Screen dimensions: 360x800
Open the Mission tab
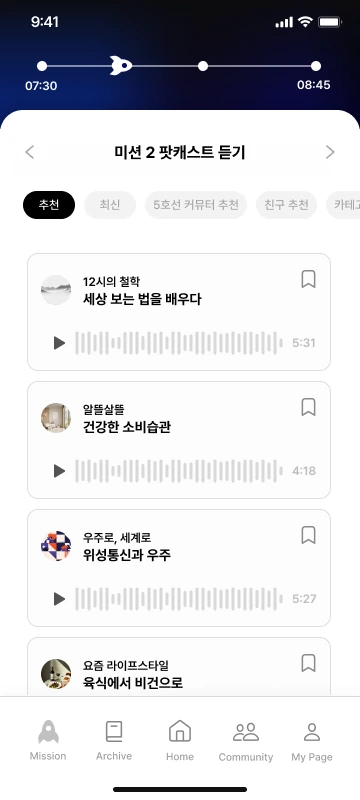click(48, 740)
